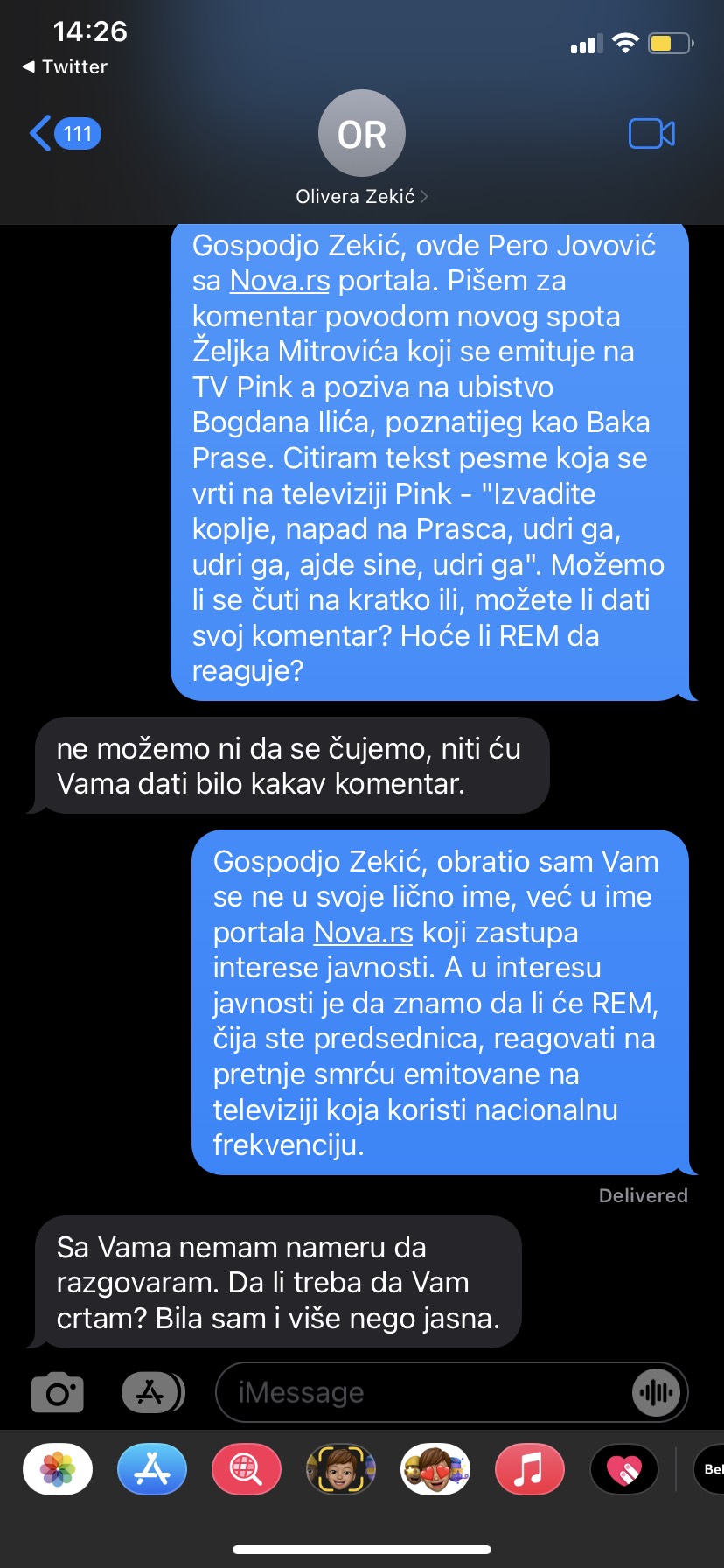Record an audio message

tap(656, 1392)
